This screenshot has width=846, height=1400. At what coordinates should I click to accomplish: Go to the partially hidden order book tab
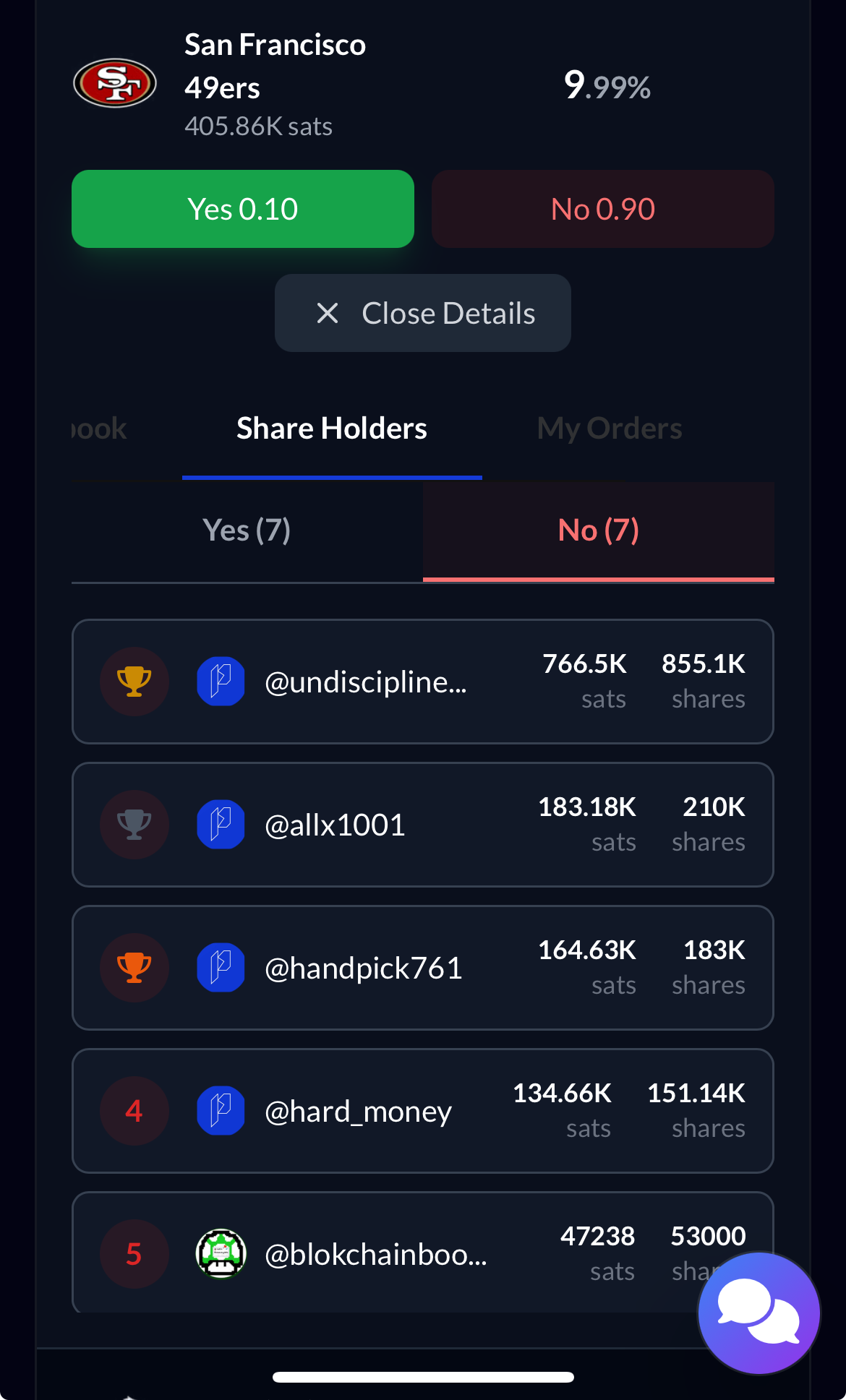click(x=100, y=429)
